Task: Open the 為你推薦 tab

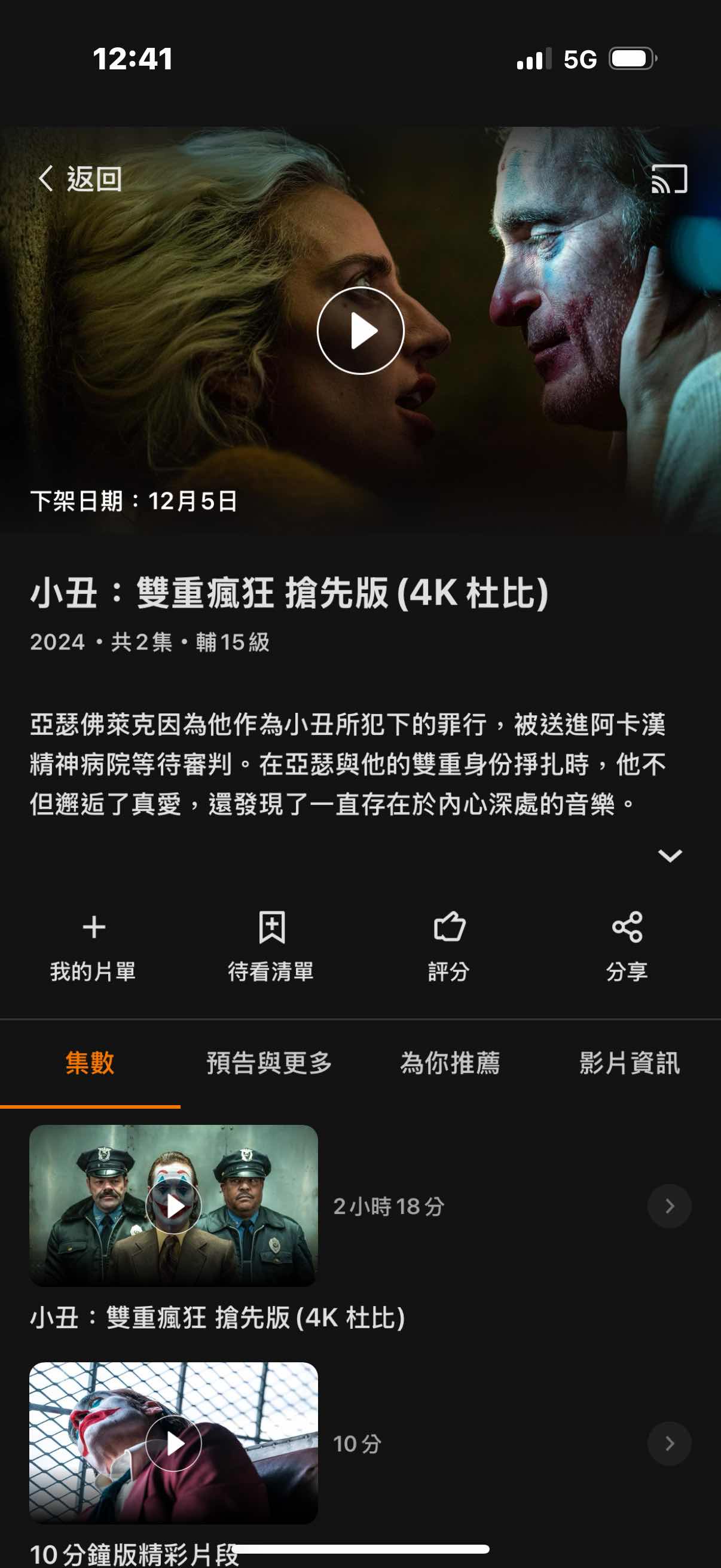Action: (x=450, y=1063)
